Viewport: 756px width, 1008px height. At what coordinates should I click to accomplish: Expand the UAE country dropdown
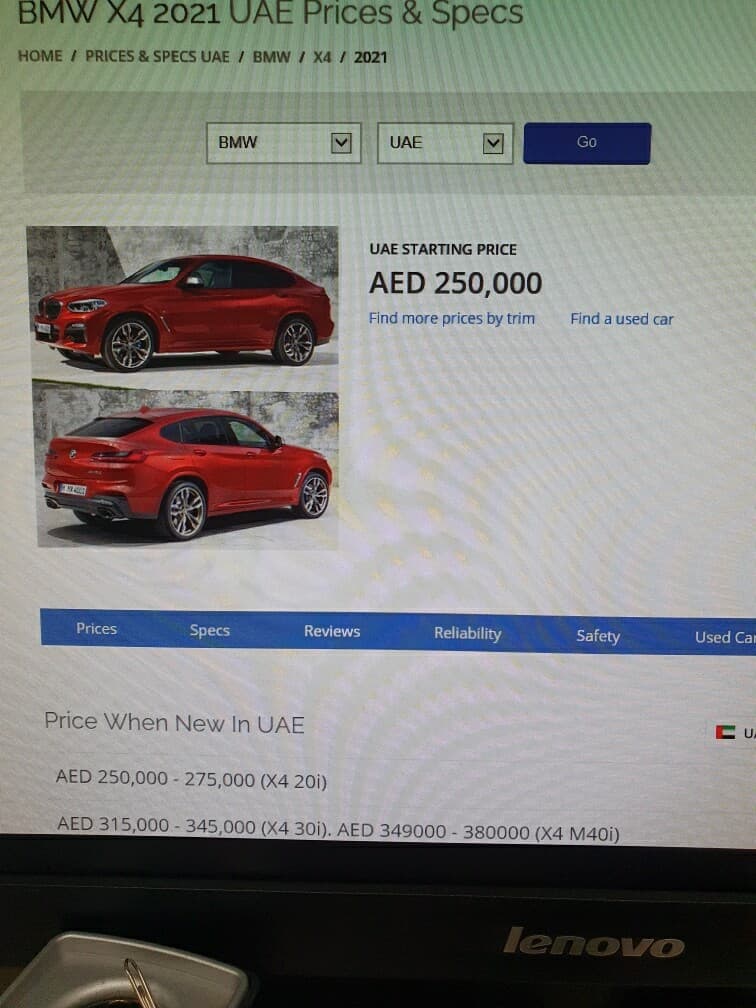445,143
